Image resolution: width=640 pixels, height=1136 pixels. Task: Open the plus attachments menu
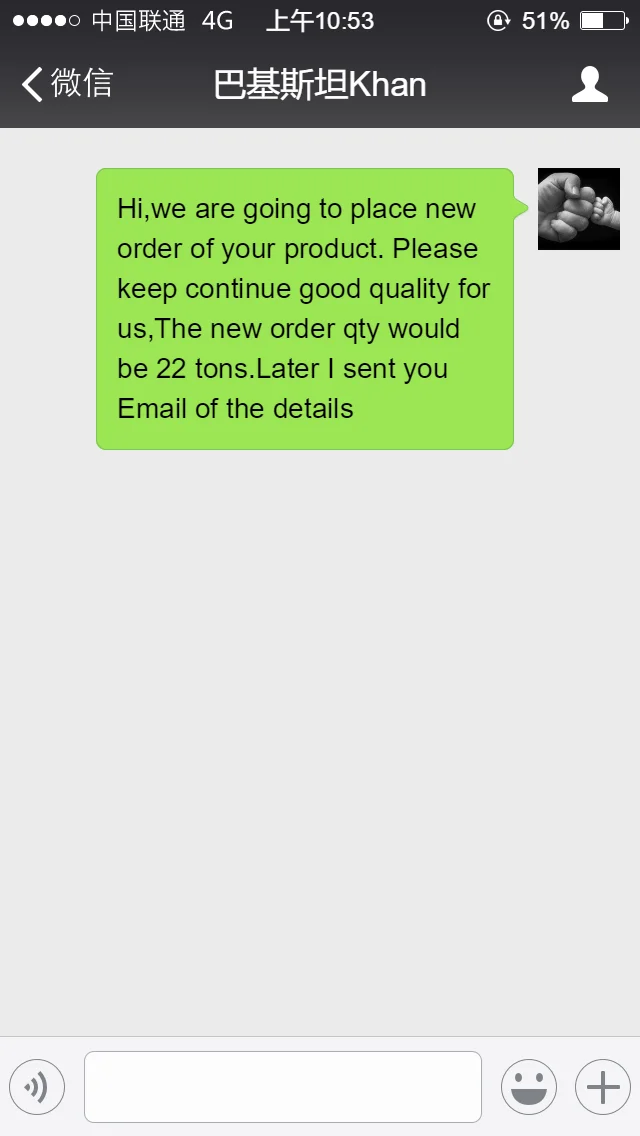[602, 1087]
